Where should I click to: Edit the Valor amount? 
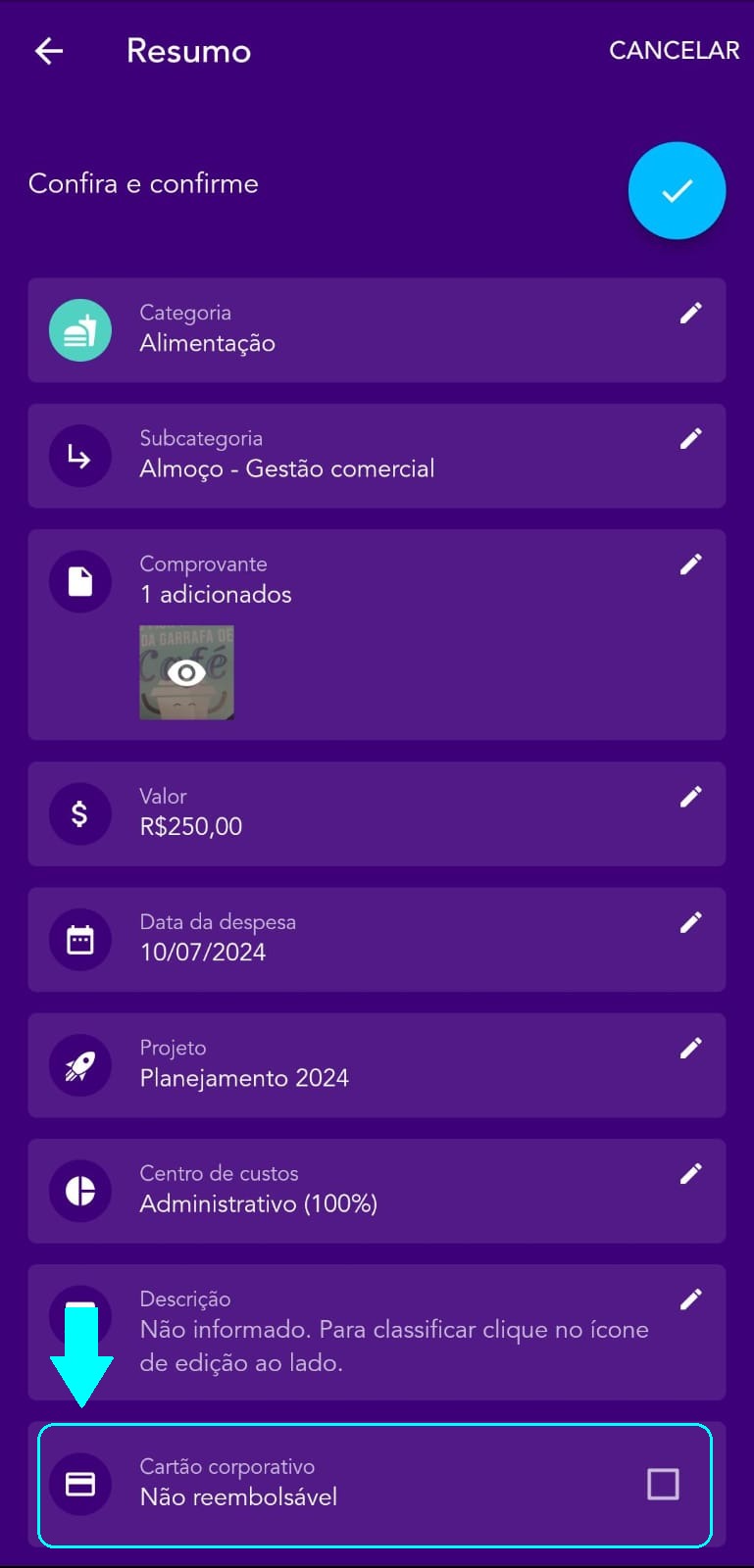(691, 797)
